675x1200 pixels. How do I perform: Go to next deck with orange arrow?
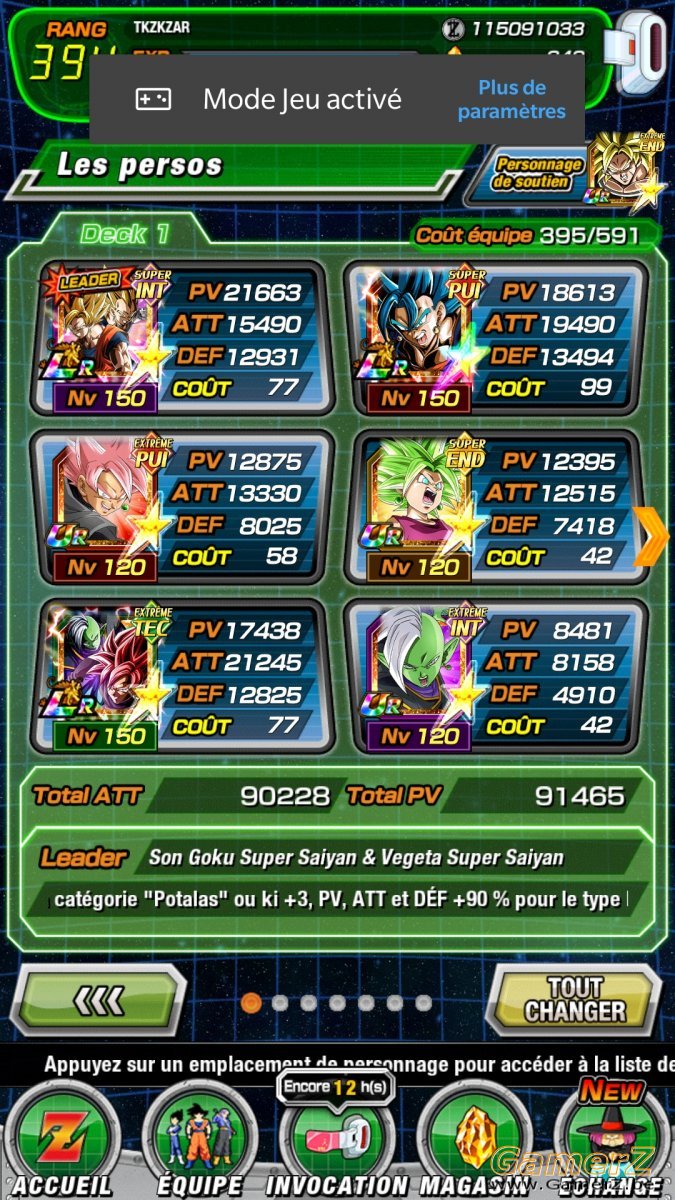pyautogui.click(x=651, y=536)
